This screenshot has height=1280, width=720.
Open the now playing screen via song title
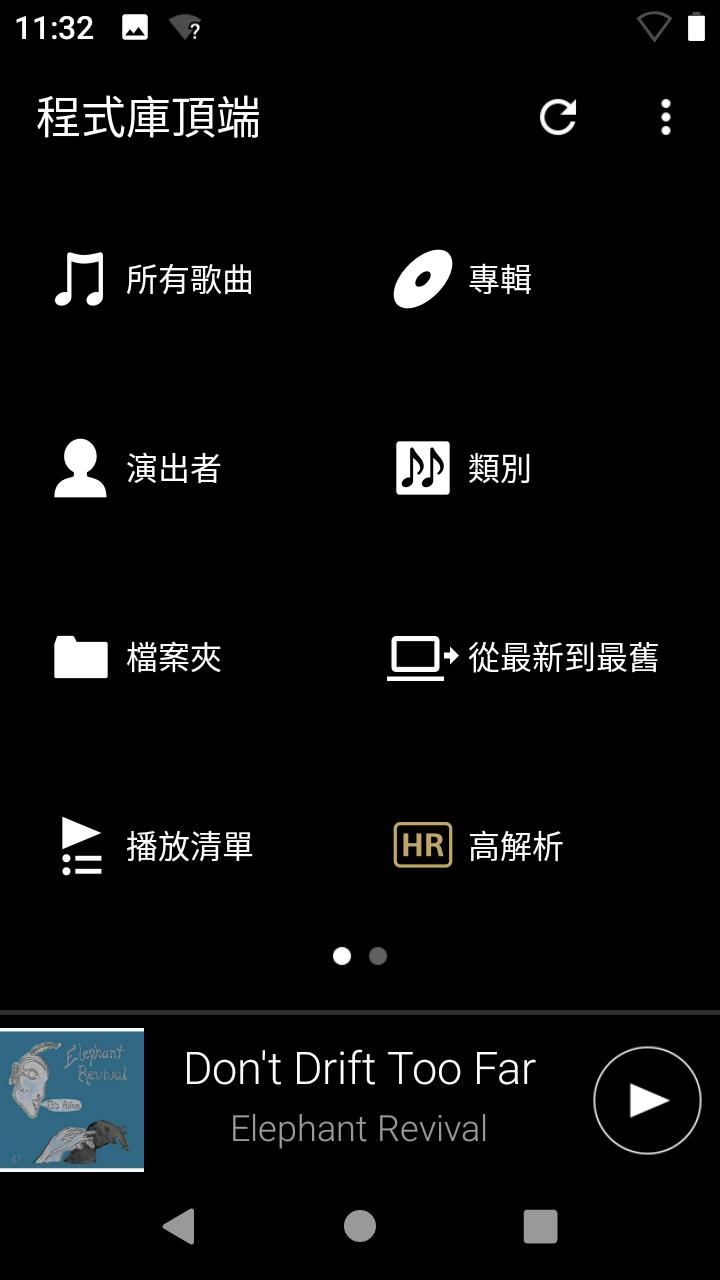click(x=359, y=1068)
